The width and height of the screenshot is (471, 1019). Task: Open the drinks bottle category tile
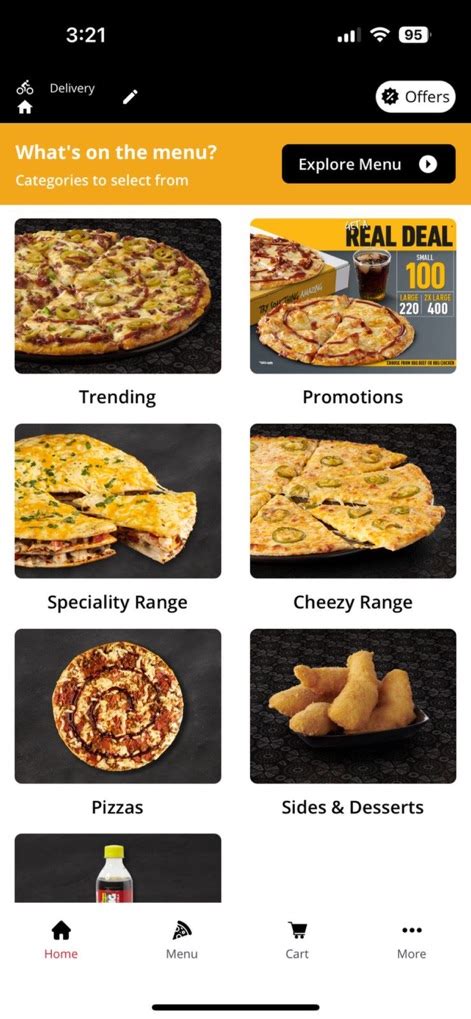pyautogui.click(x=118, y=868)
